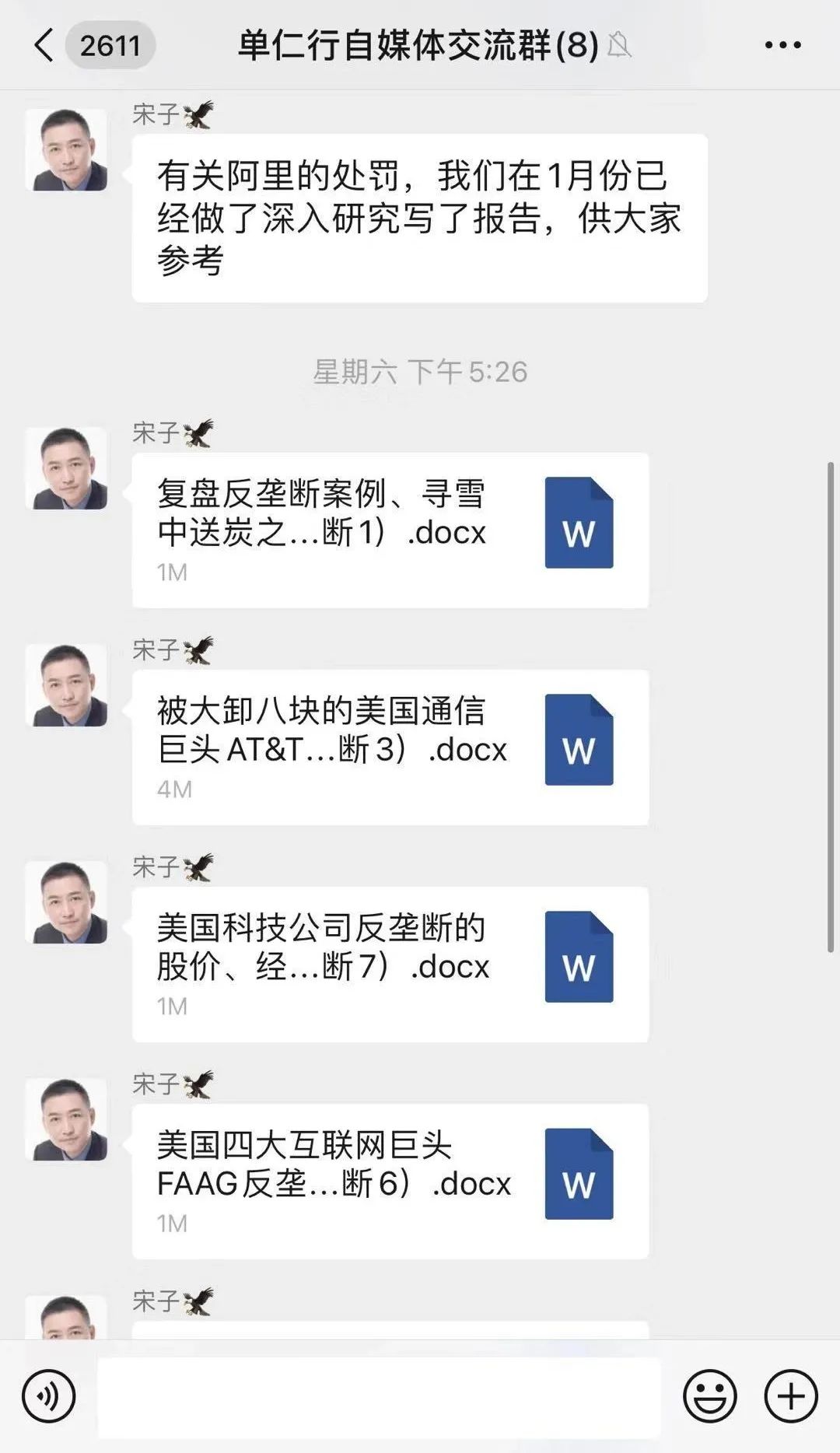Tap the group title 单仁行自媒体交流群

pos(404,44)
